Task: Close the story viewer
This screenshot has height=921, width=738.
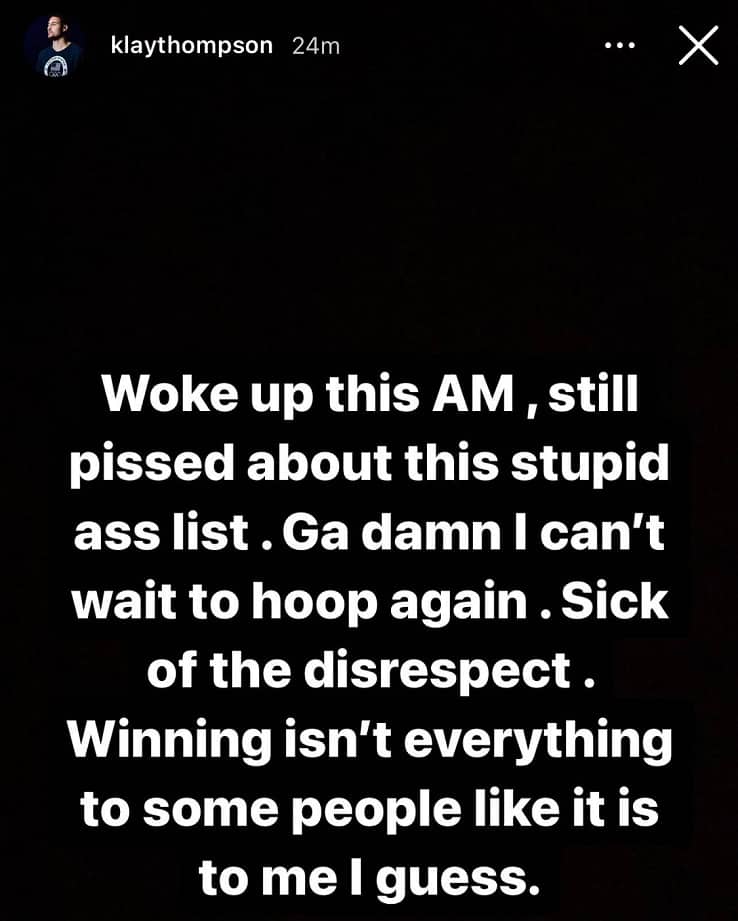Action: [x=698, y=45]
